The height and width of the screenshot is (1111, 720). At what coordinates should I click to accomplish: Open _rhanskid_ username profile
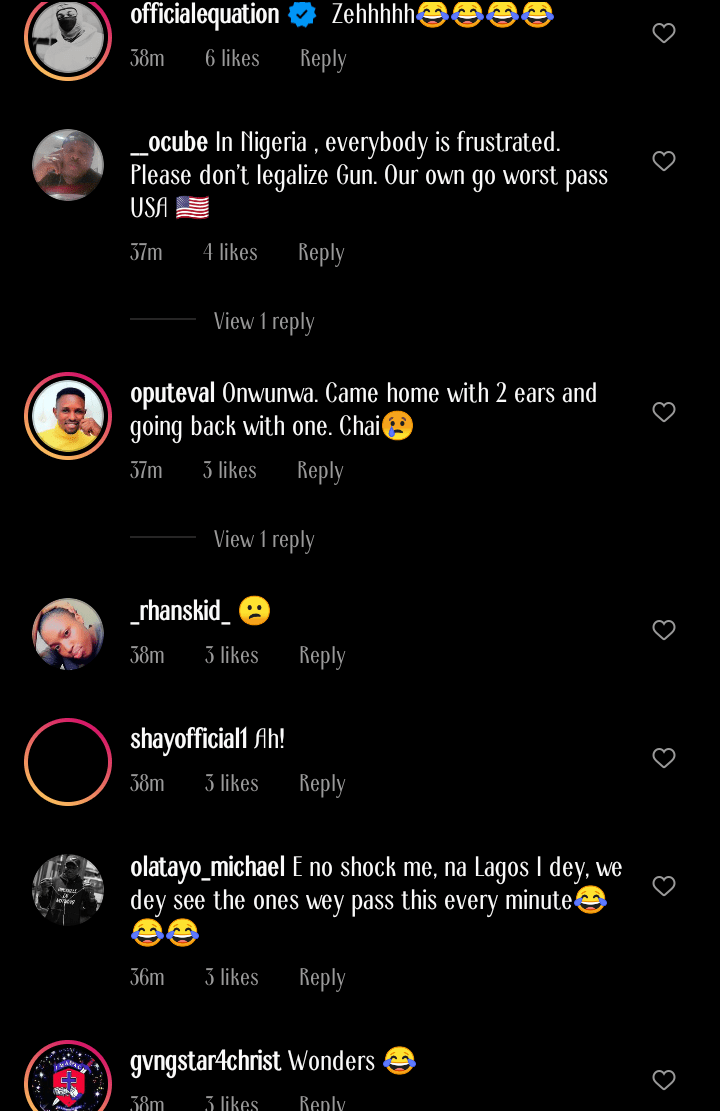click(180, 611)
